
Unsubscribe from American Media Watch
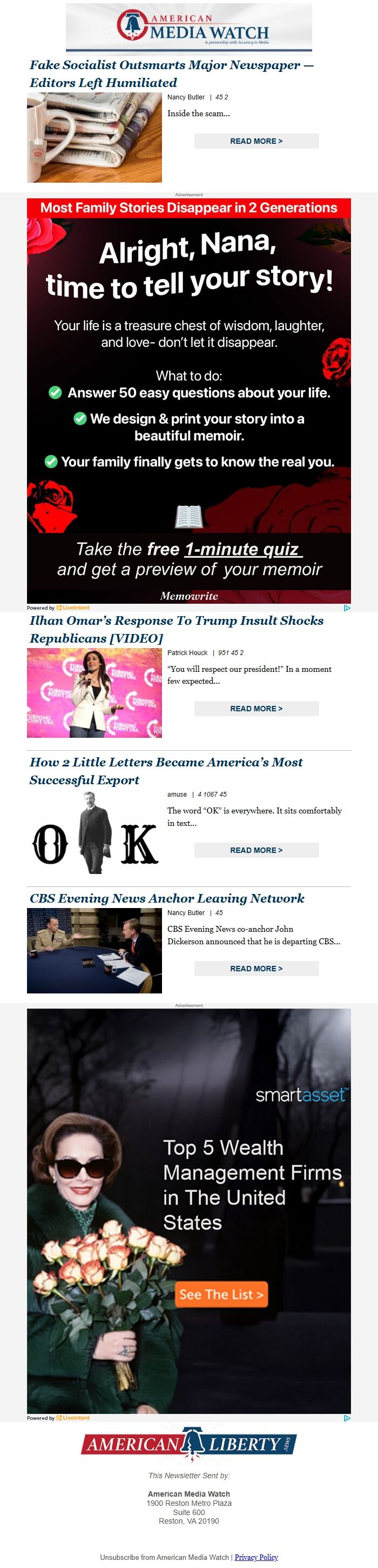click(164, 1557)
